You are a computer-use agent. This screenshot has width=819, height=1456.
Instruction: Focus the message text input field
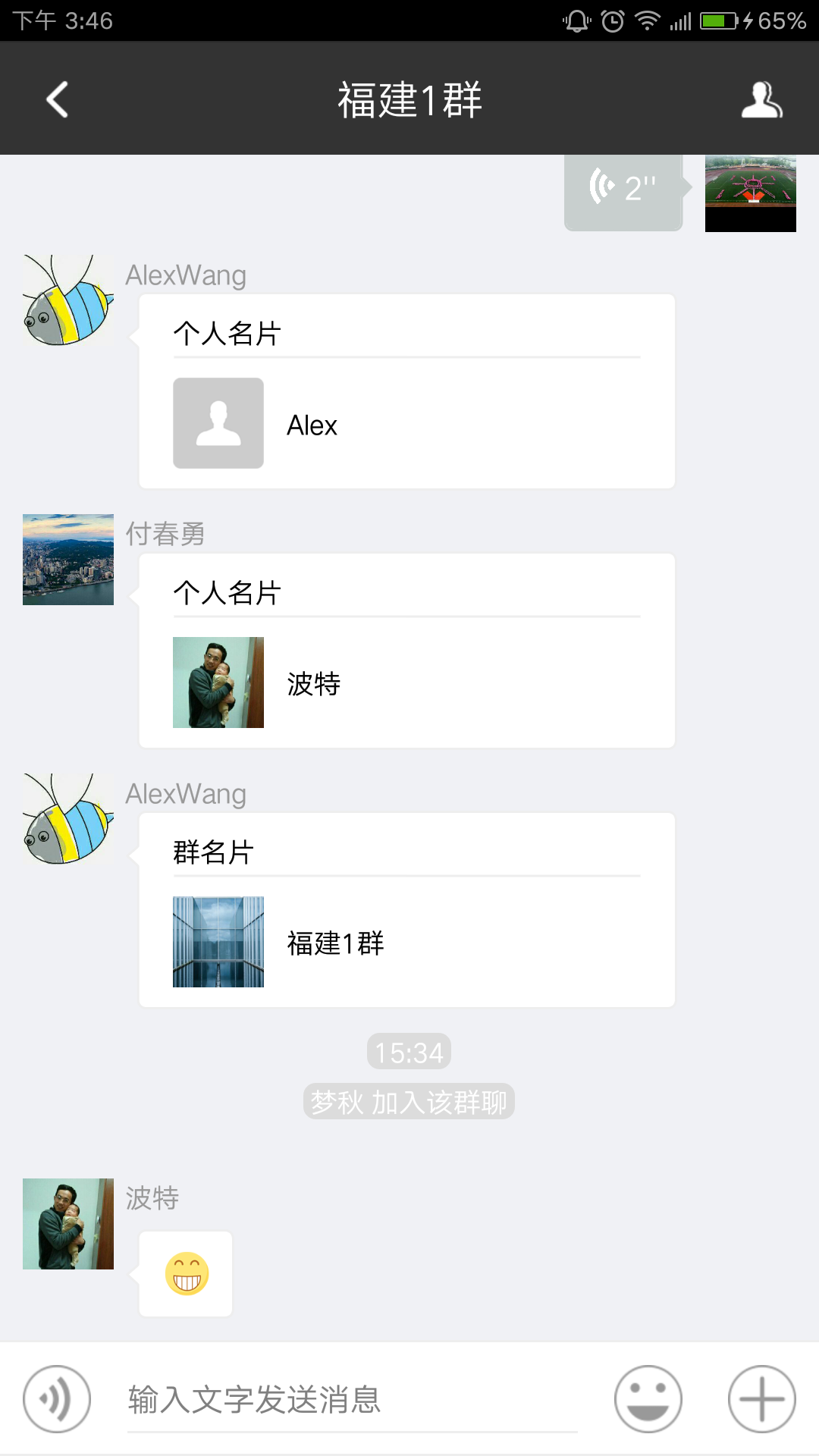352,1399
